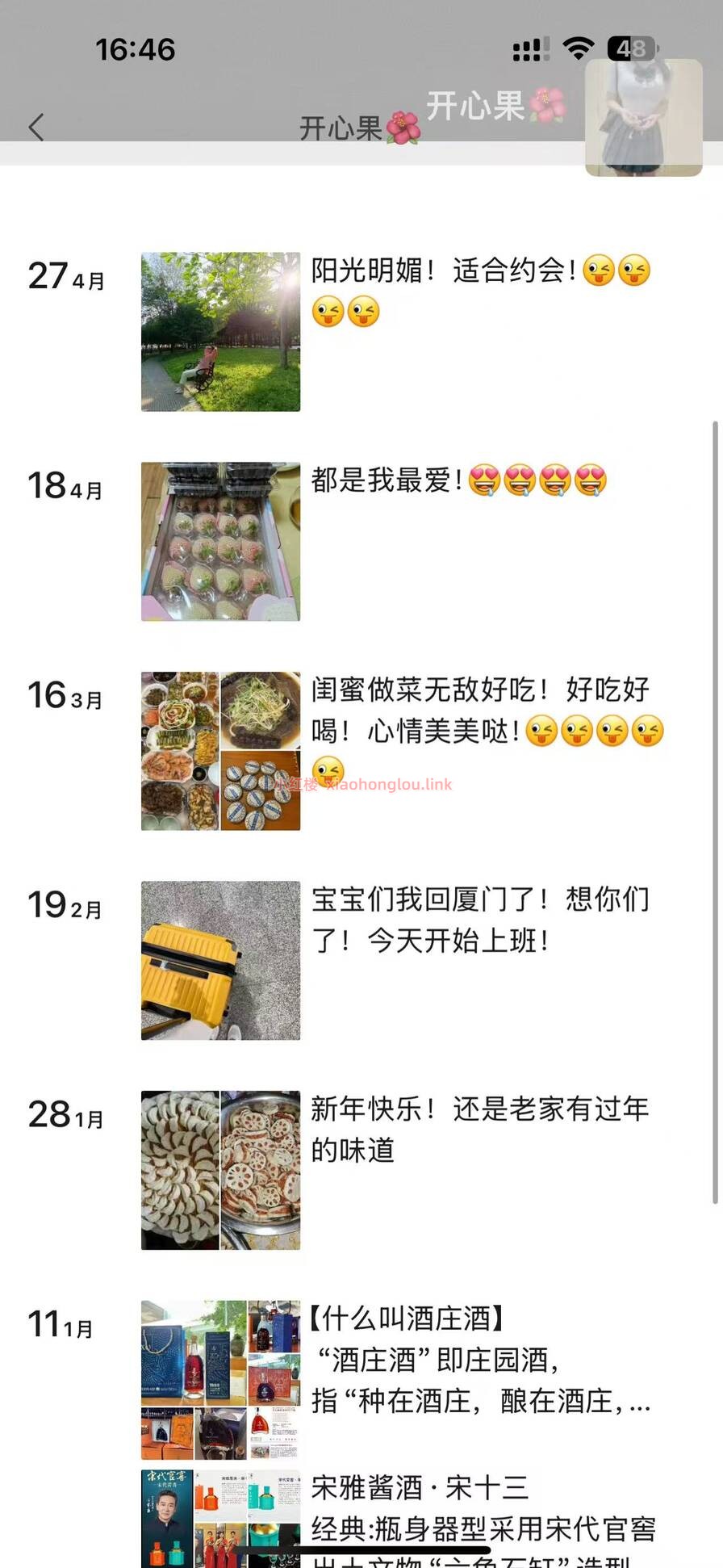This screenshot has width=723, height=1568.
Task: Open the 16 March bestie cooking post
Action: [x=220, y=751]
